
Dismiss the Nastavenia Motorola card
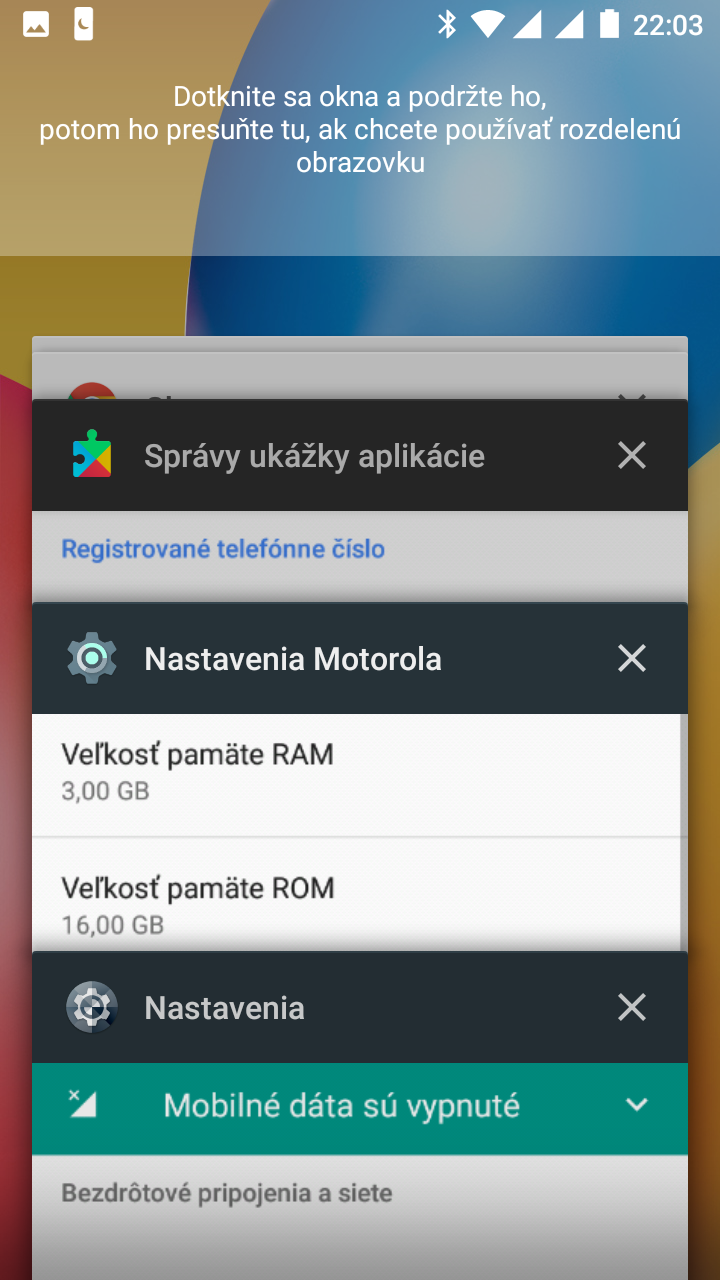pyautogui.click(x=632, y=658)
